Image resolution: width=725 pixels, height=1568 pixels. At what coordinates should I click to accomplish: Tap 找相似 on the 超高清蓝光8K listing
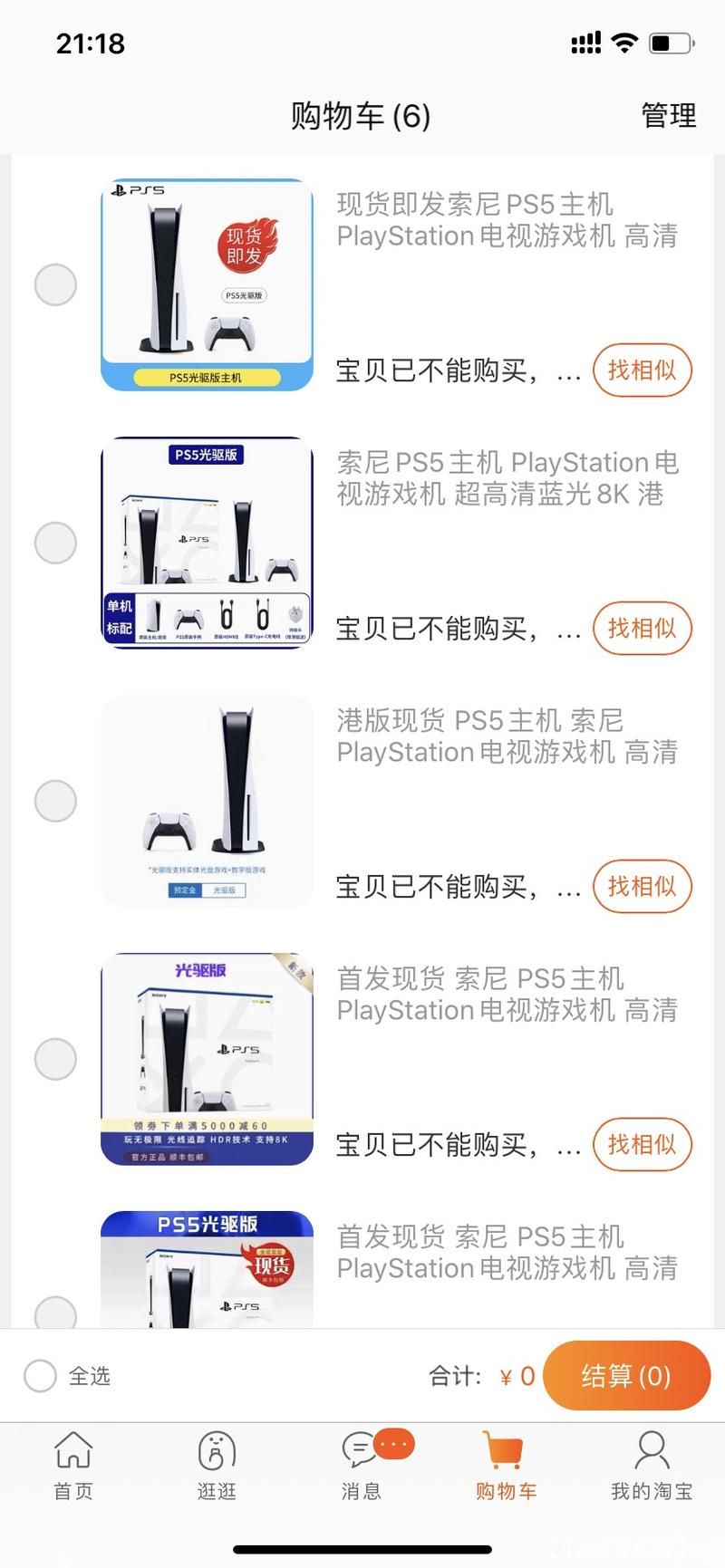click(642, 629)
